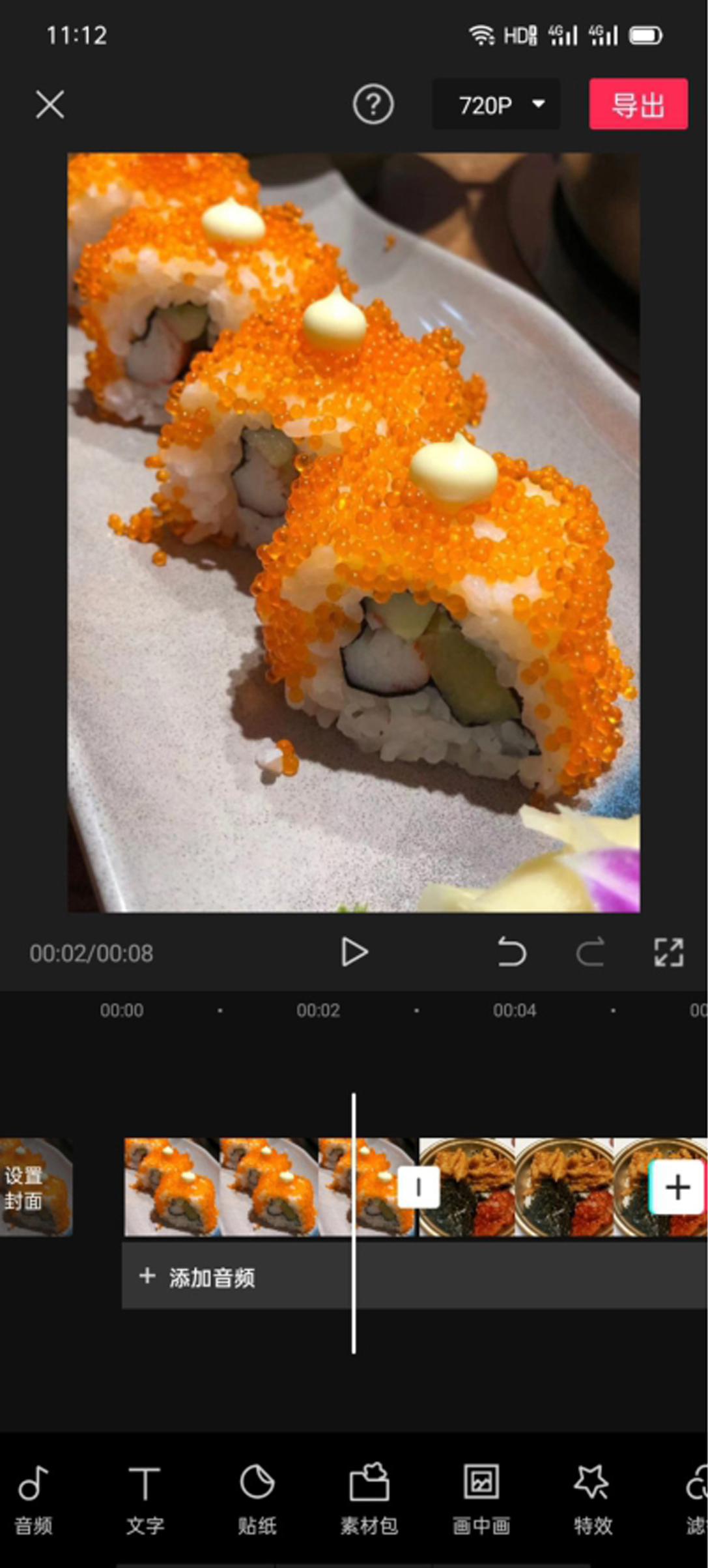
Task: Tap 添加音频 to add audio
Action: click(199, 1277)
